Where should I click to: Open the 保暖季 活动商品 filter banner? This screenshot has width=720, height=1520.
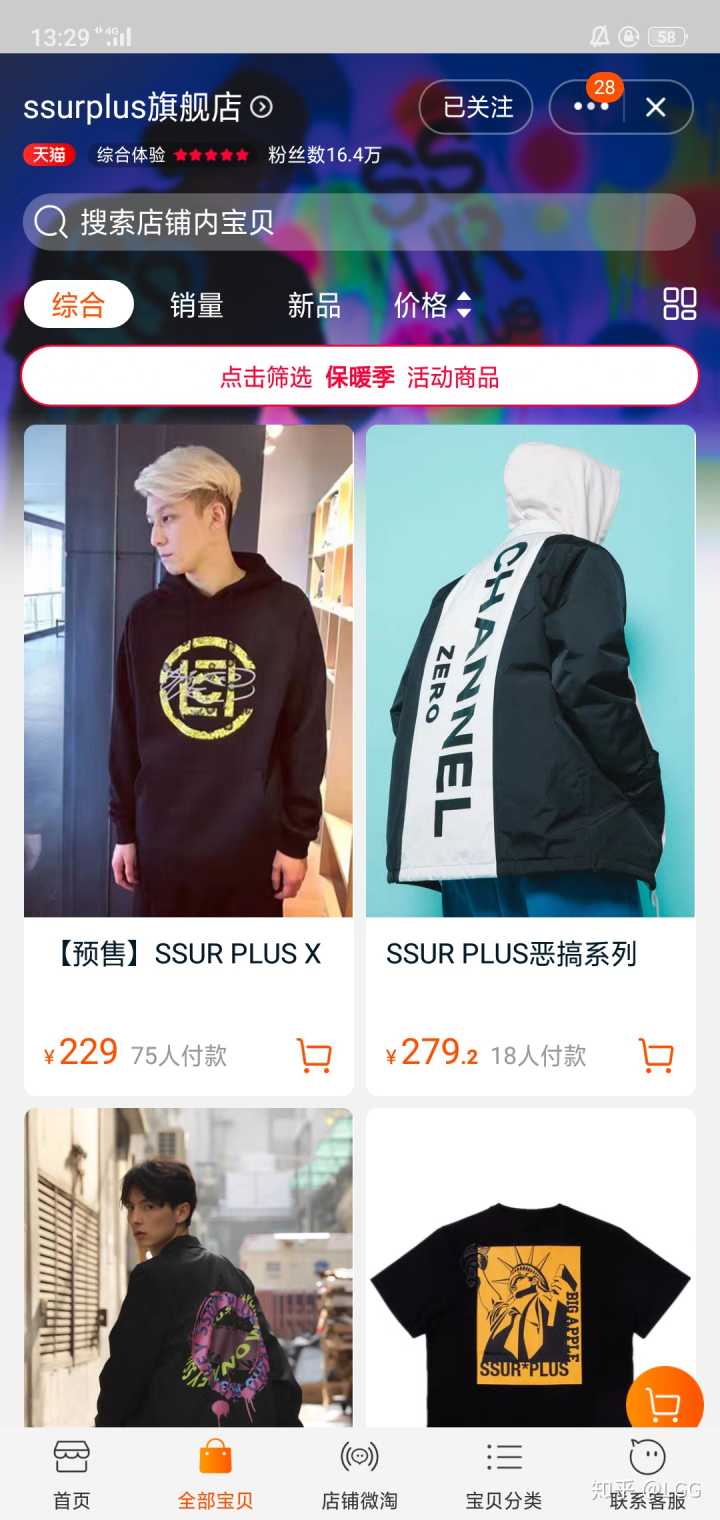(x=359, y=377)
